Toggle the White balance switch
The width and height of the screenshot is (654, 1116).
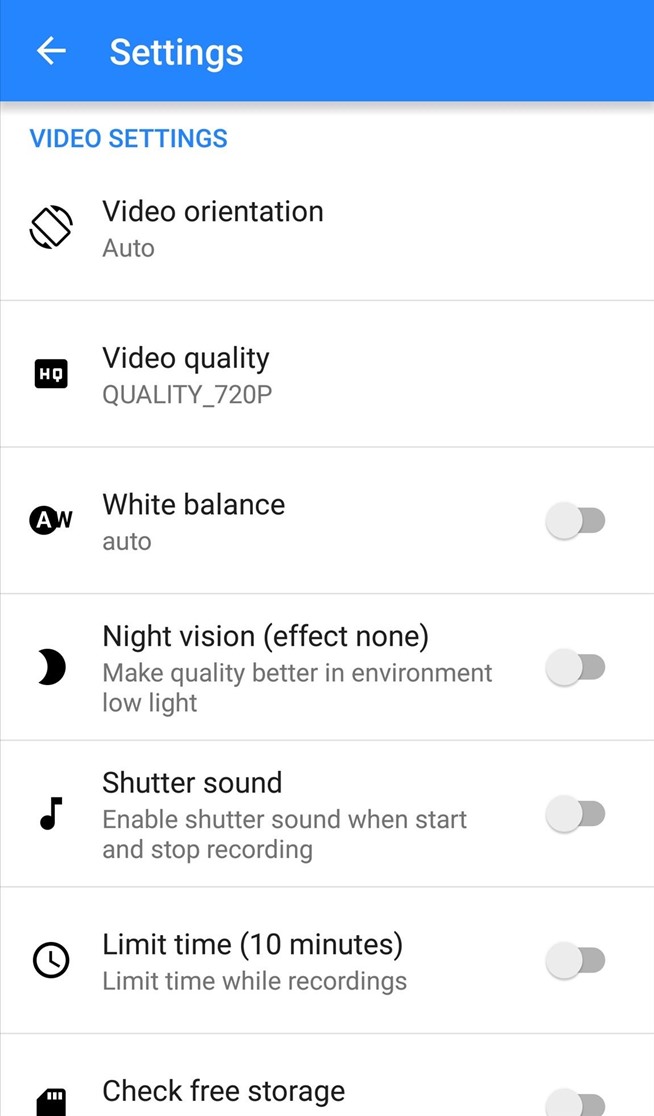click(x=576, y=521)
